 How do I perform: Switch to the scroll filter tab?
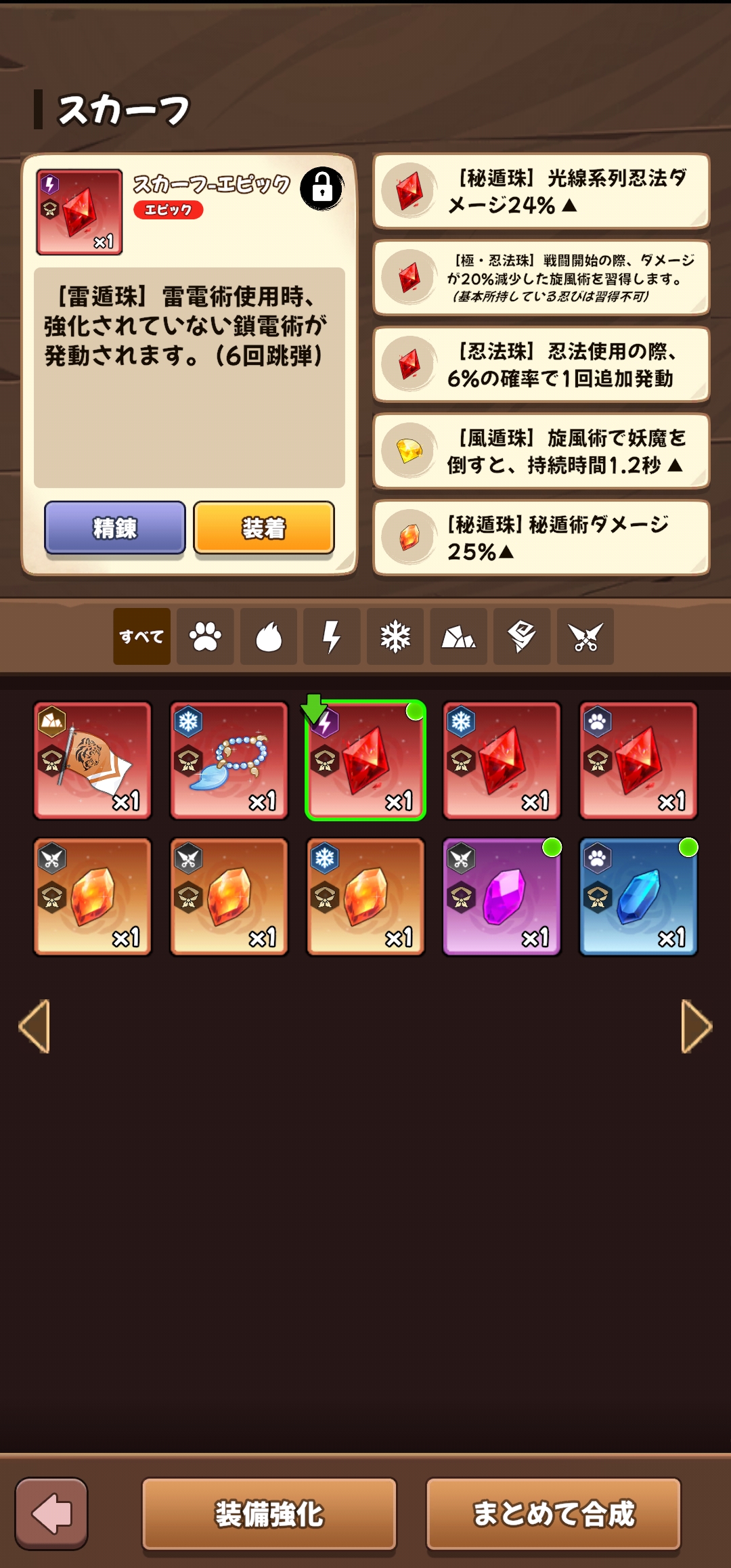click(522, 636)
